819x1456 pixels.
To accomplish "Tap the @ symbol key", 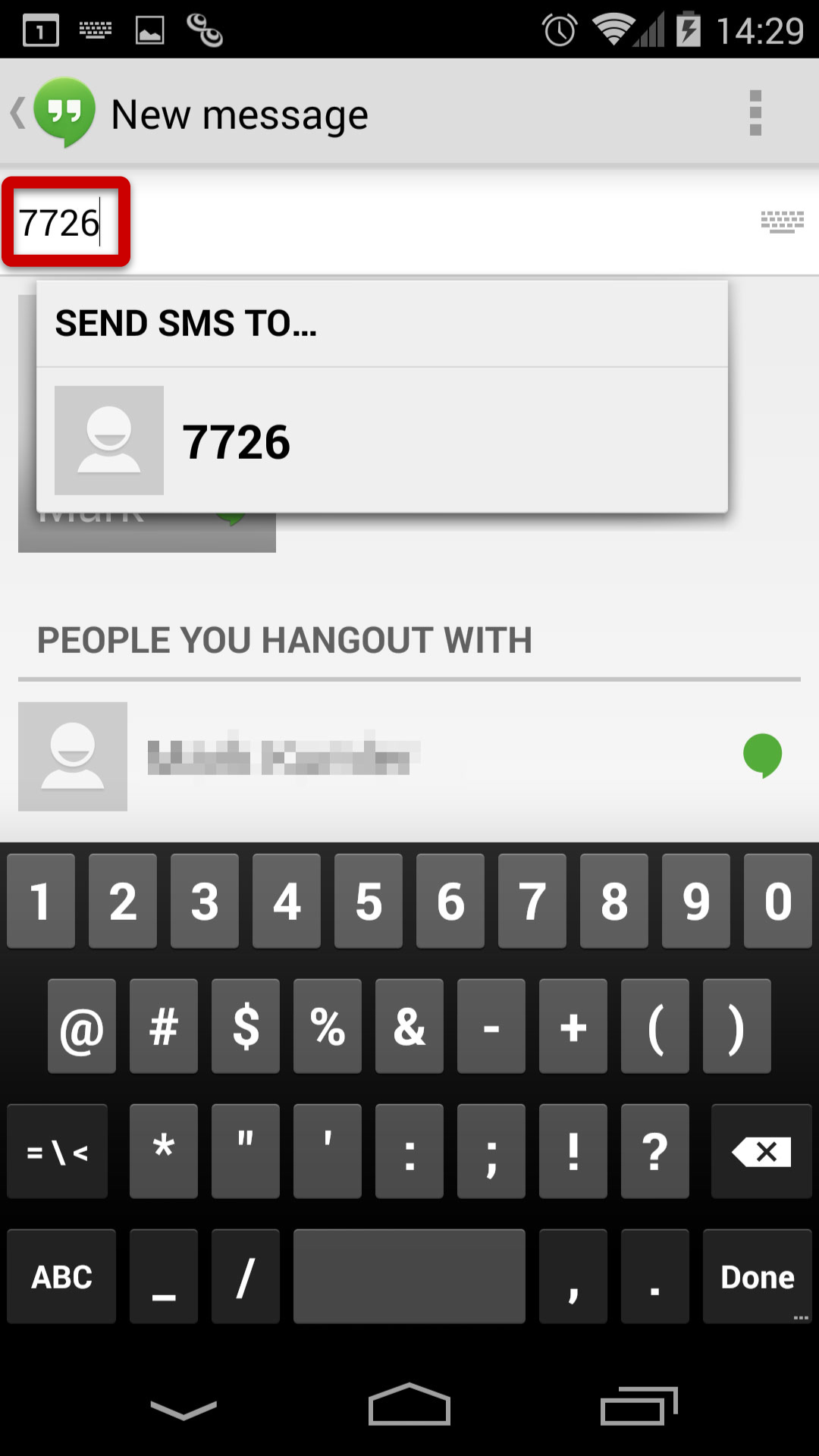I will coord(82,1026).
